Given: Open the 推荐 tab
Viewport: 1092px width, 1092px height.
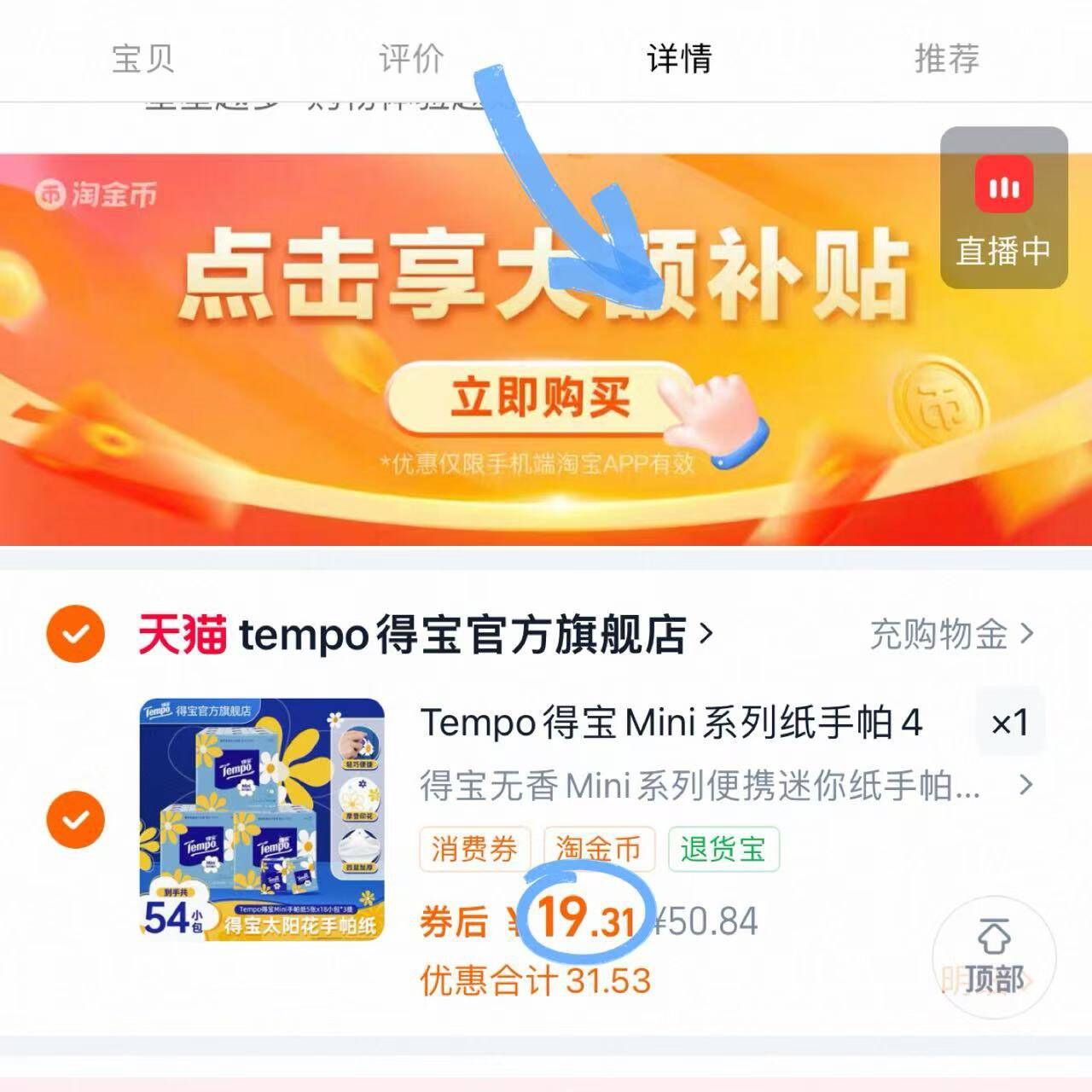Looking at the screenshot, I should [x=947, y=58].
